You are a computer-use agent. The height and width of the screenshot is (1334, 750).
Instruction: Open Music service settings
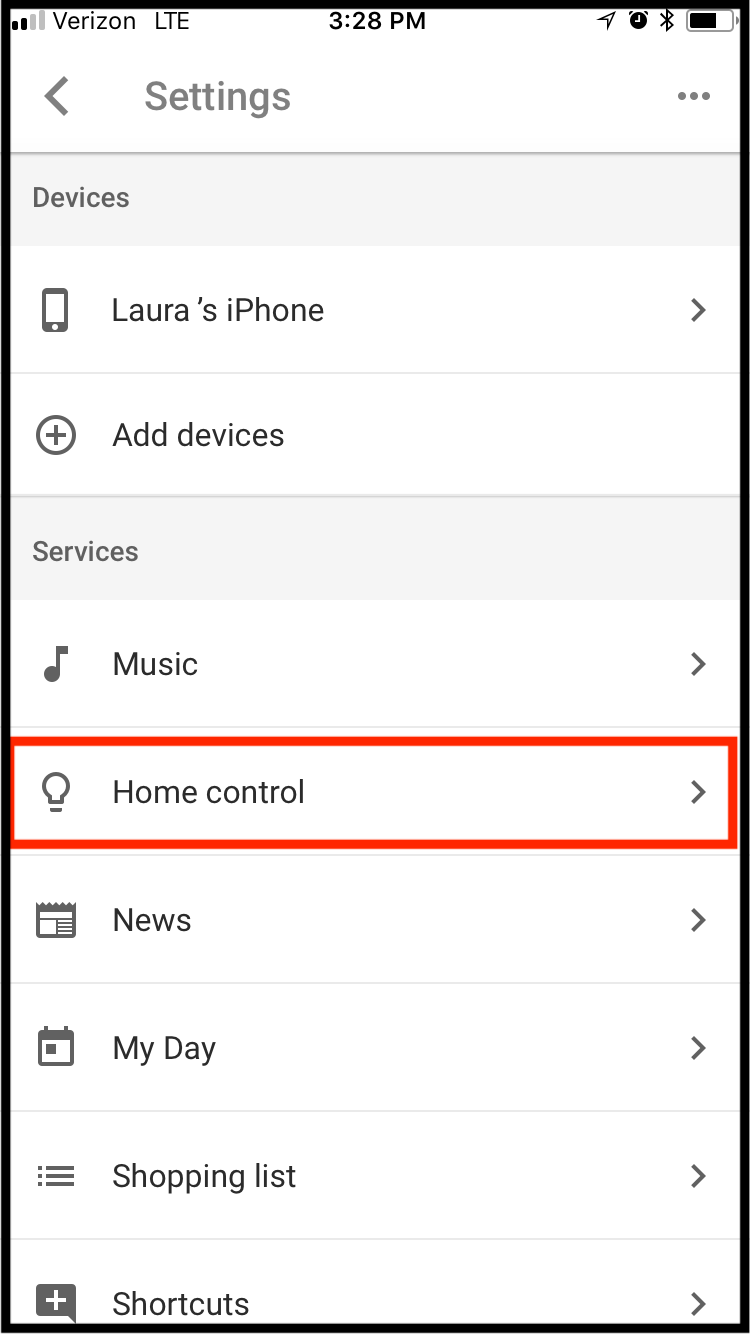coord(375,664)
